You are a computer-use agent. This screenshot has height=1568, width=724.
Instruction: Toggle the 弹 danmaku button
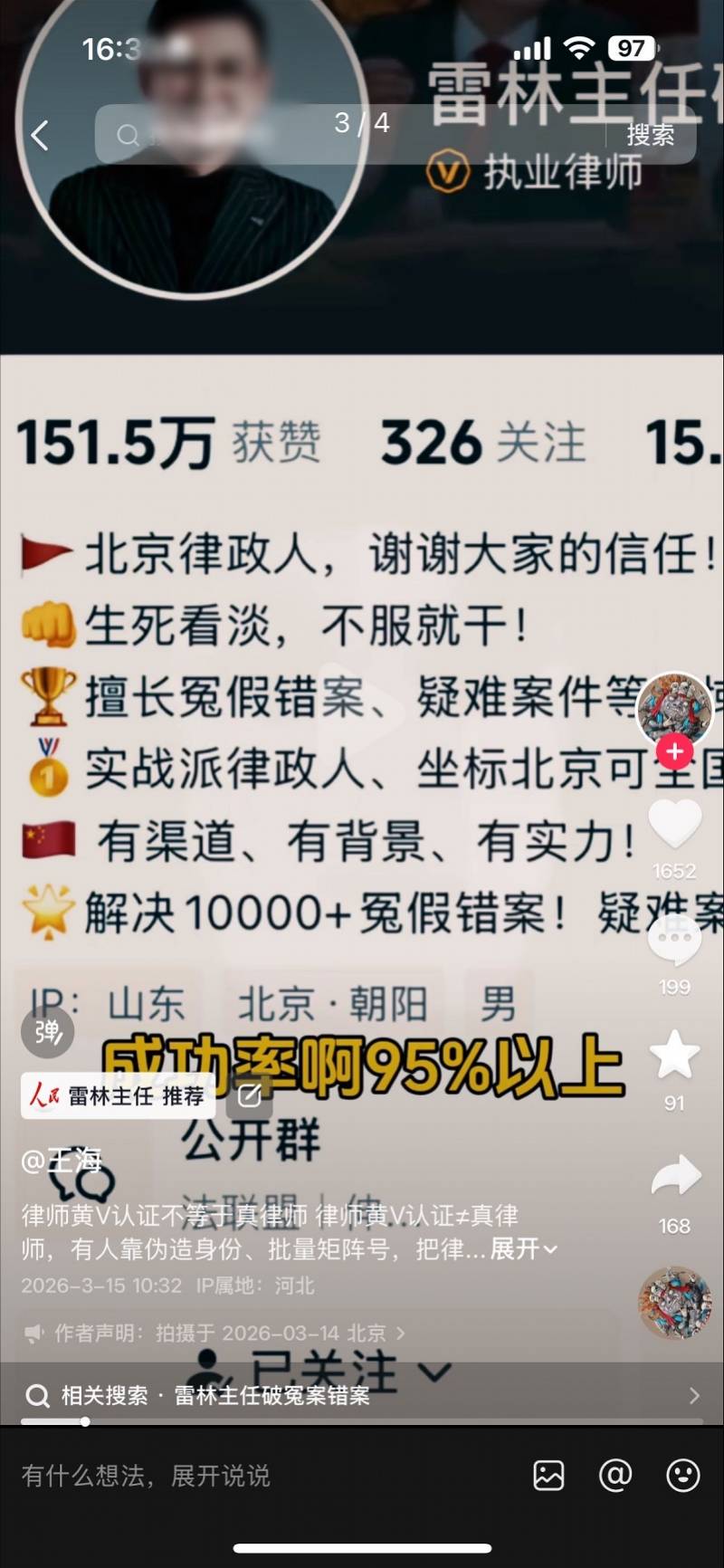pos(47,1031)
